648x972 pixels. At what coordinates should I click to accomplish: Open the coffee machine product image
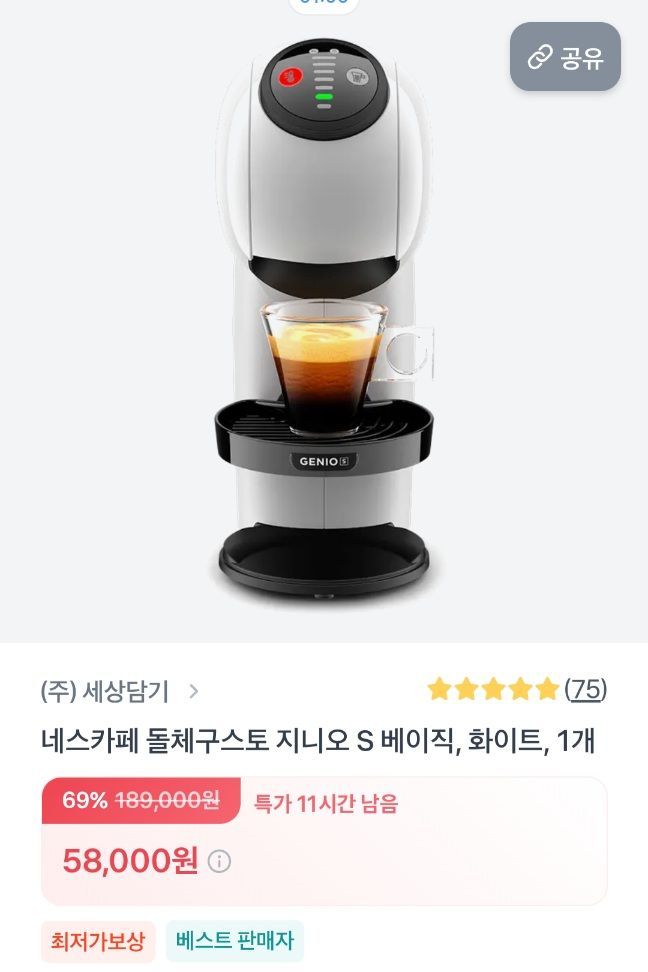pyautogui.click(x=324, y=320)
